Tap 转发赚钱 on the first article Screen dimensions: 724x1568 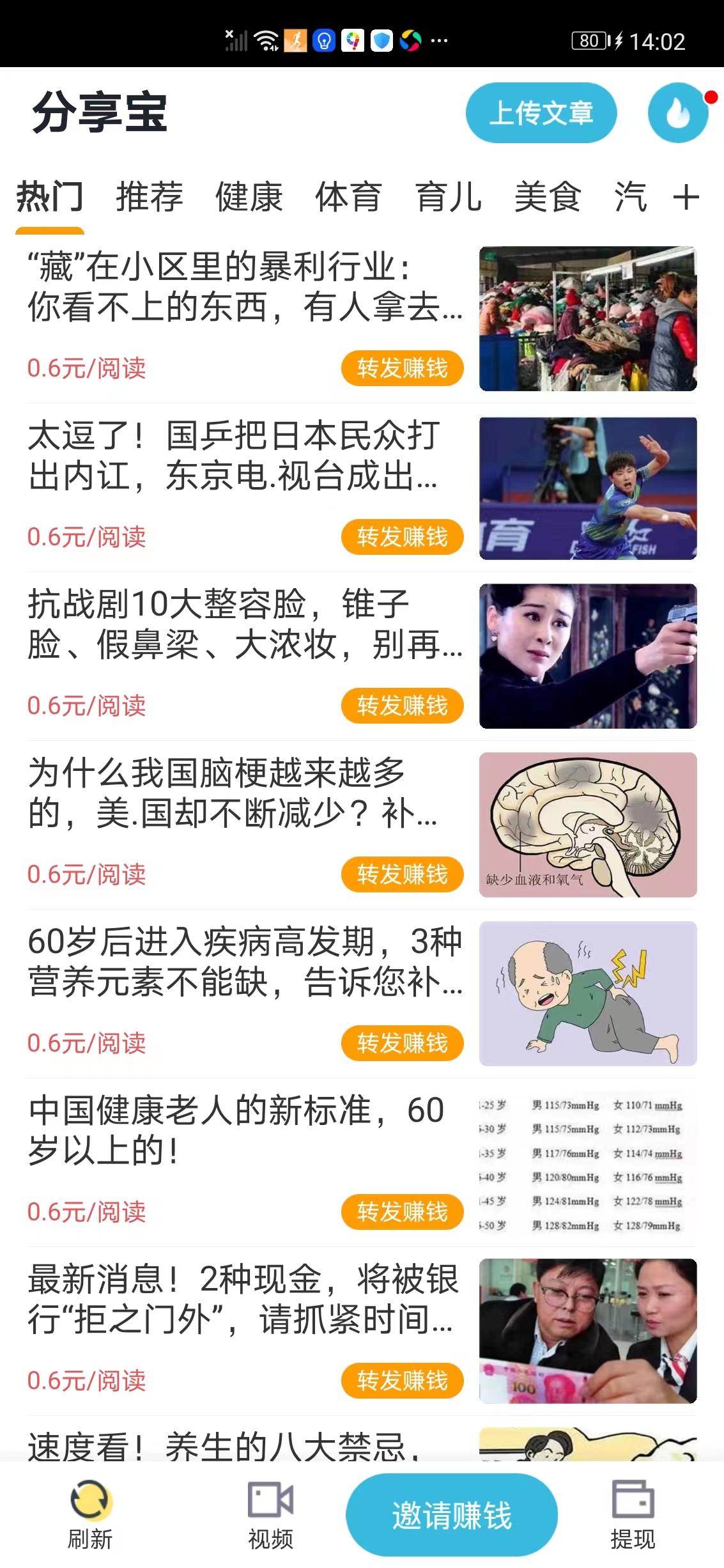(x=403, y=368)
